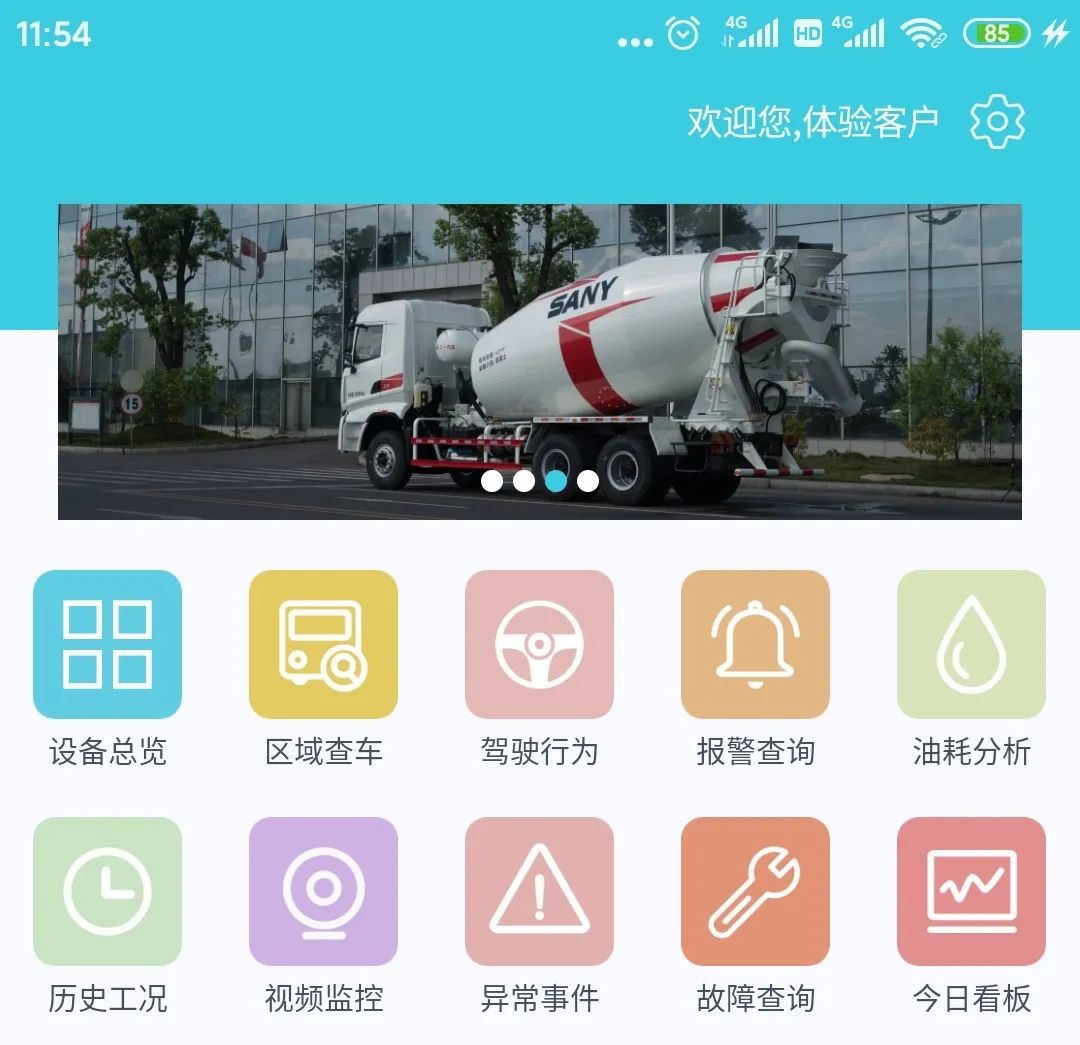Open 故障查询 fault query
Viewport: 1080px width, 1045px height.
pyautogui.click(x=755, y=891)
